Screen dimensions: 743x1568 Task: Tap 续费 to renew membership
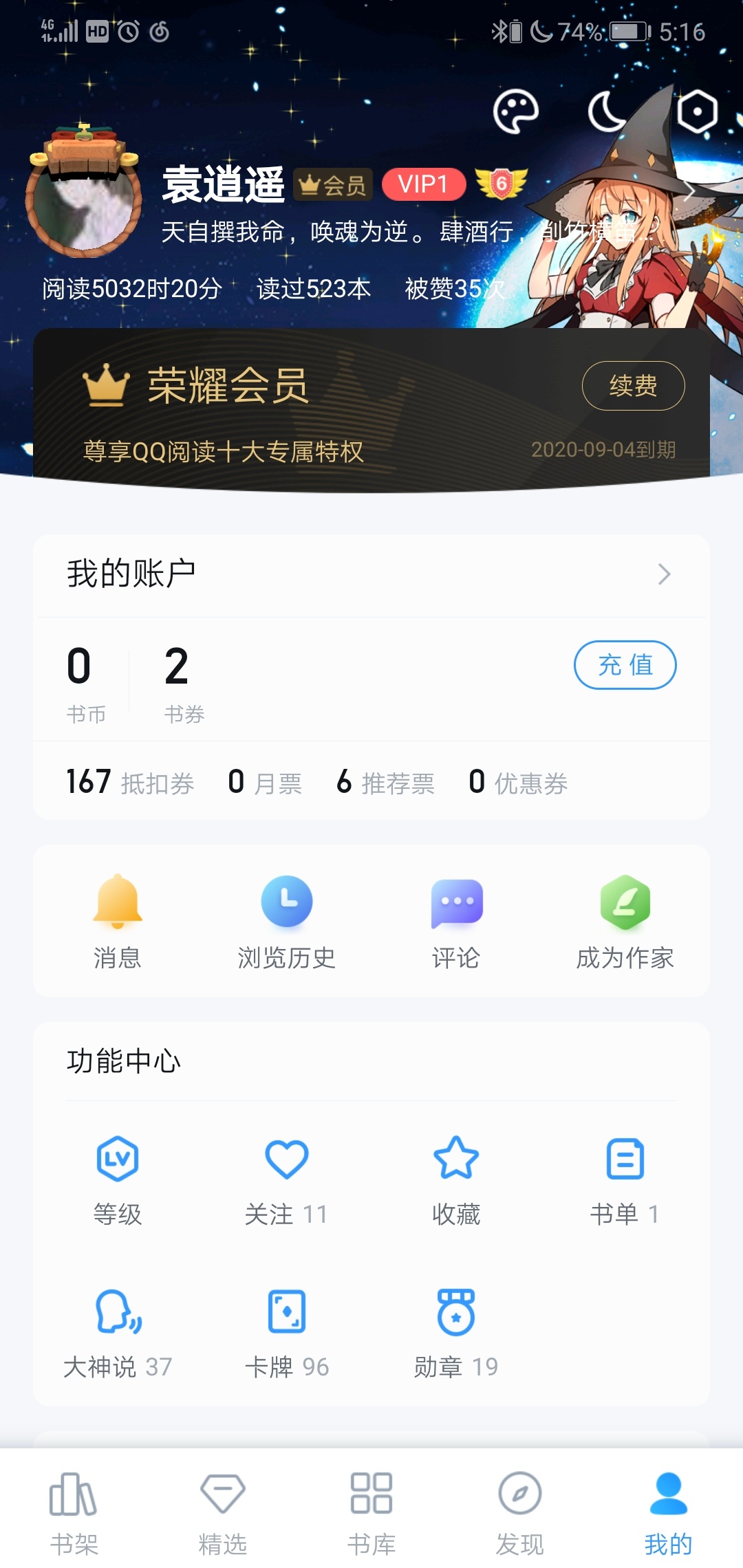tap(633, 386)
